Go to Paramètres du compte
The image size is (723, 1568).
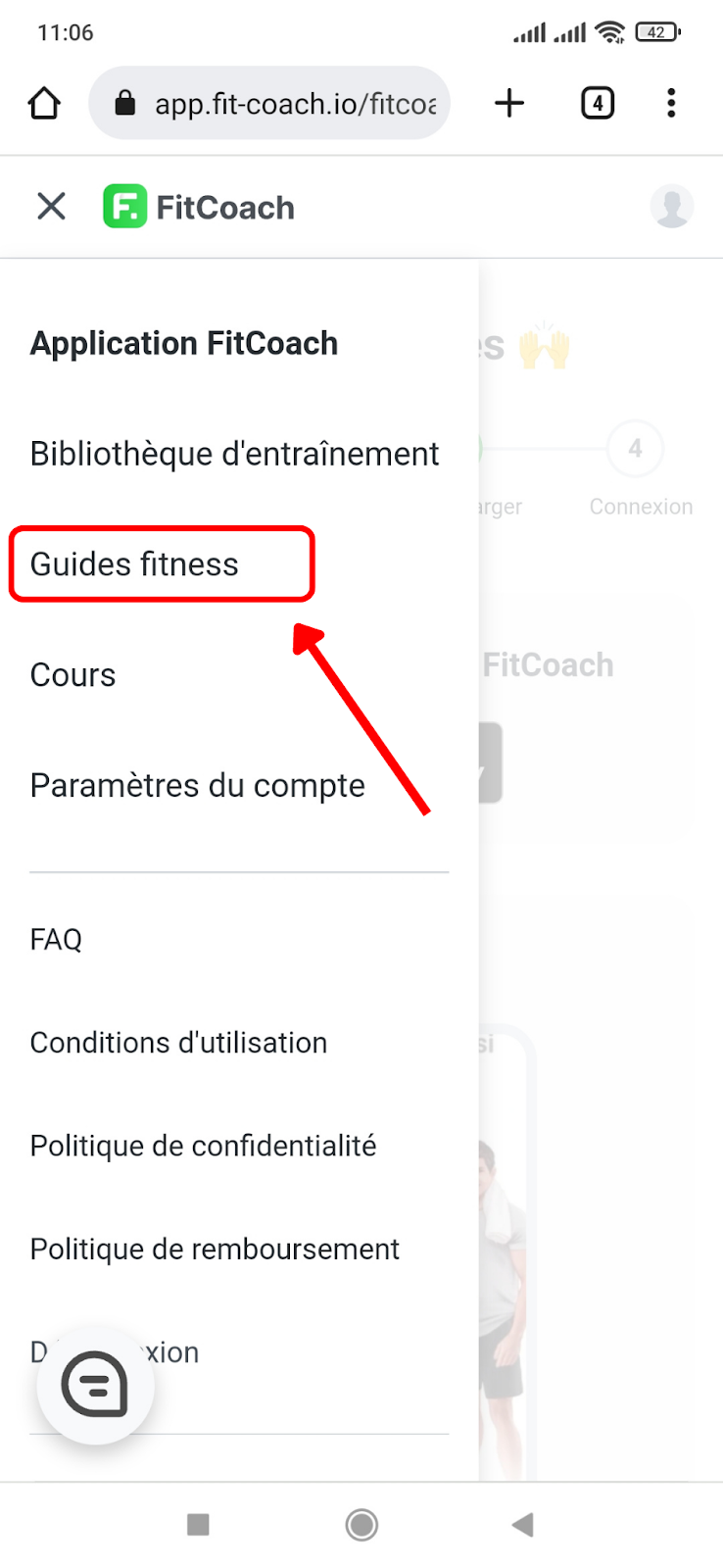click(x=197, y=786)
